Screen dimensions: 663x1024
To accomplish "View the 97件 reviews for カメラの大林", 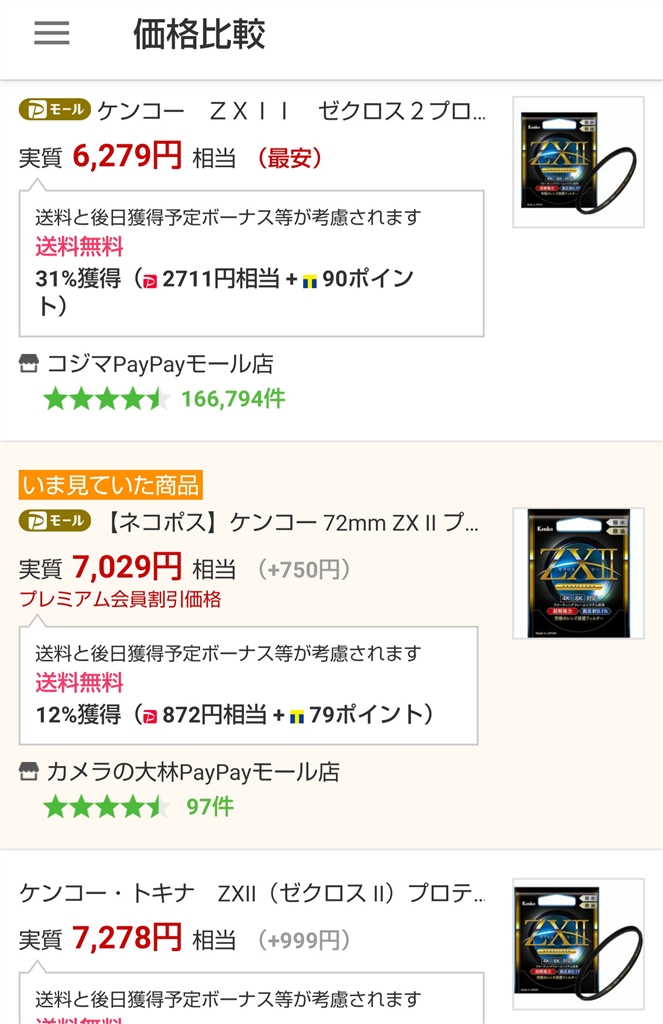I will point(210,807).
